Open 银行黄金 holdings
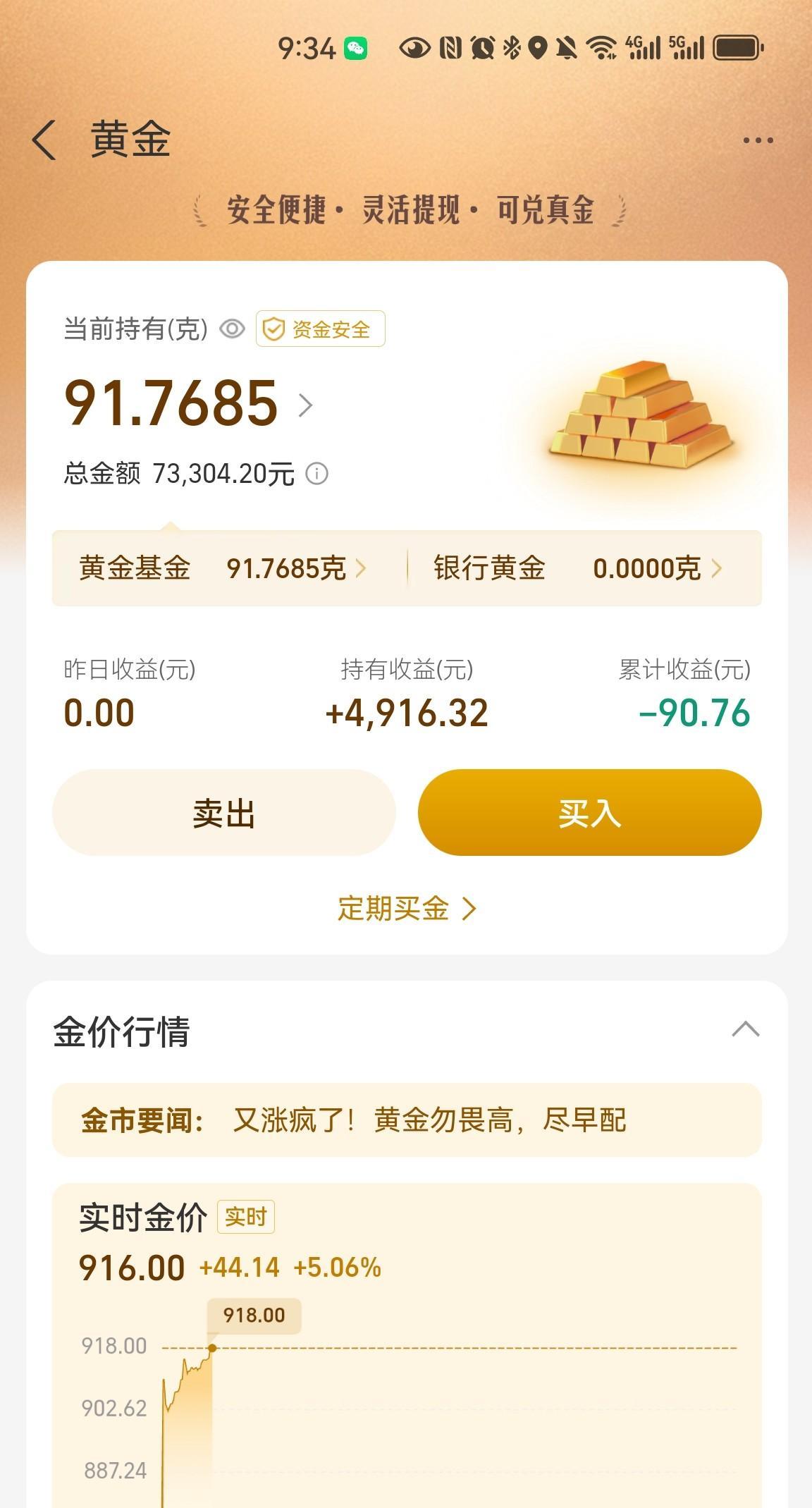This screenshot has height=1508, width=812. [578, 568]
